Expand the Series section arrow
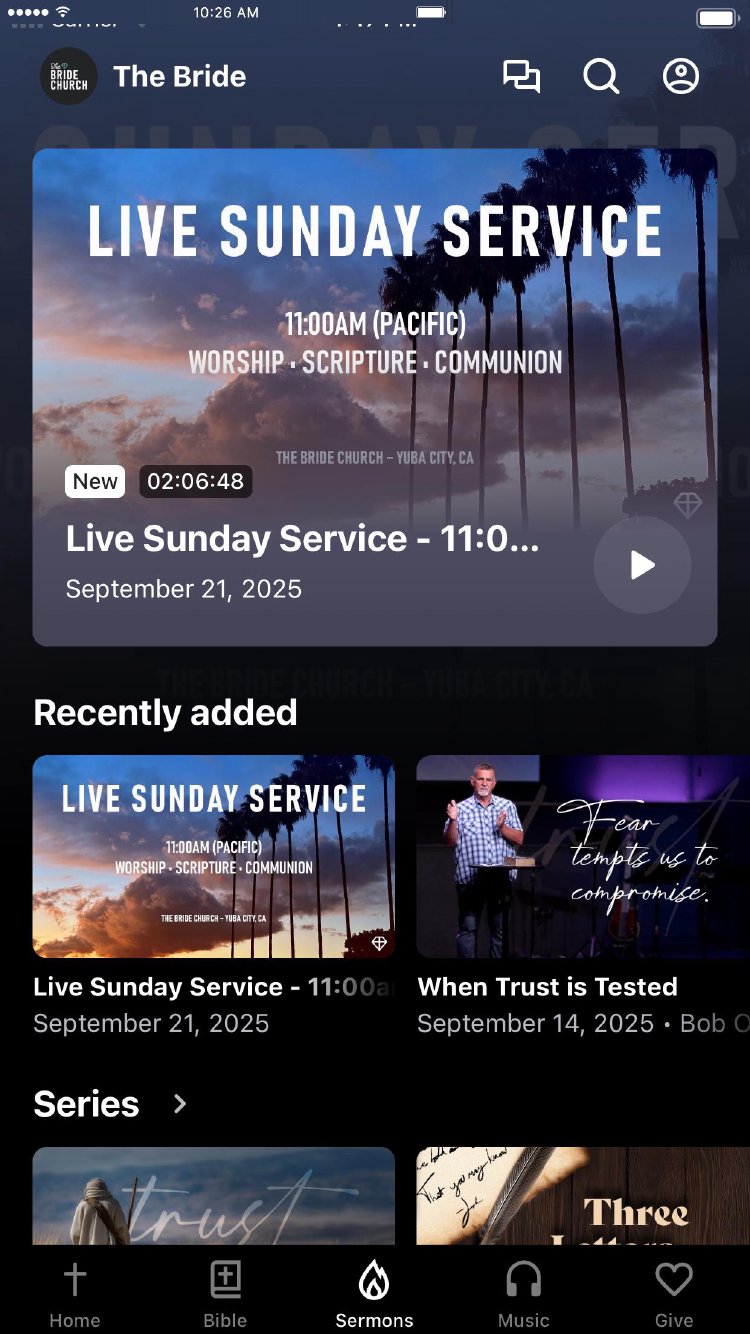This screenshot has width=750, height=1334. coord(180,1104)
